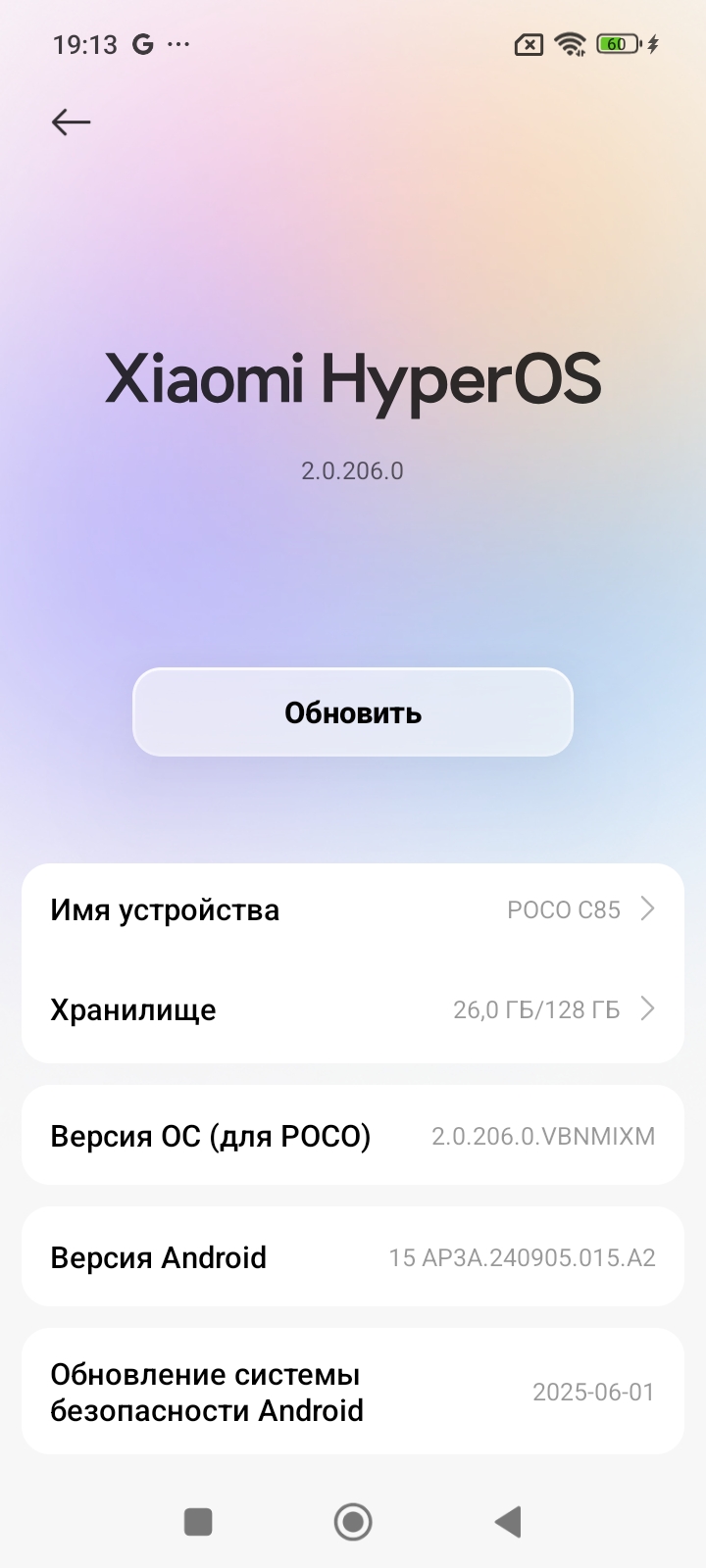The image size is (706, 1568).
Task: Go back using the top arrow
Action: click(71, 122)
